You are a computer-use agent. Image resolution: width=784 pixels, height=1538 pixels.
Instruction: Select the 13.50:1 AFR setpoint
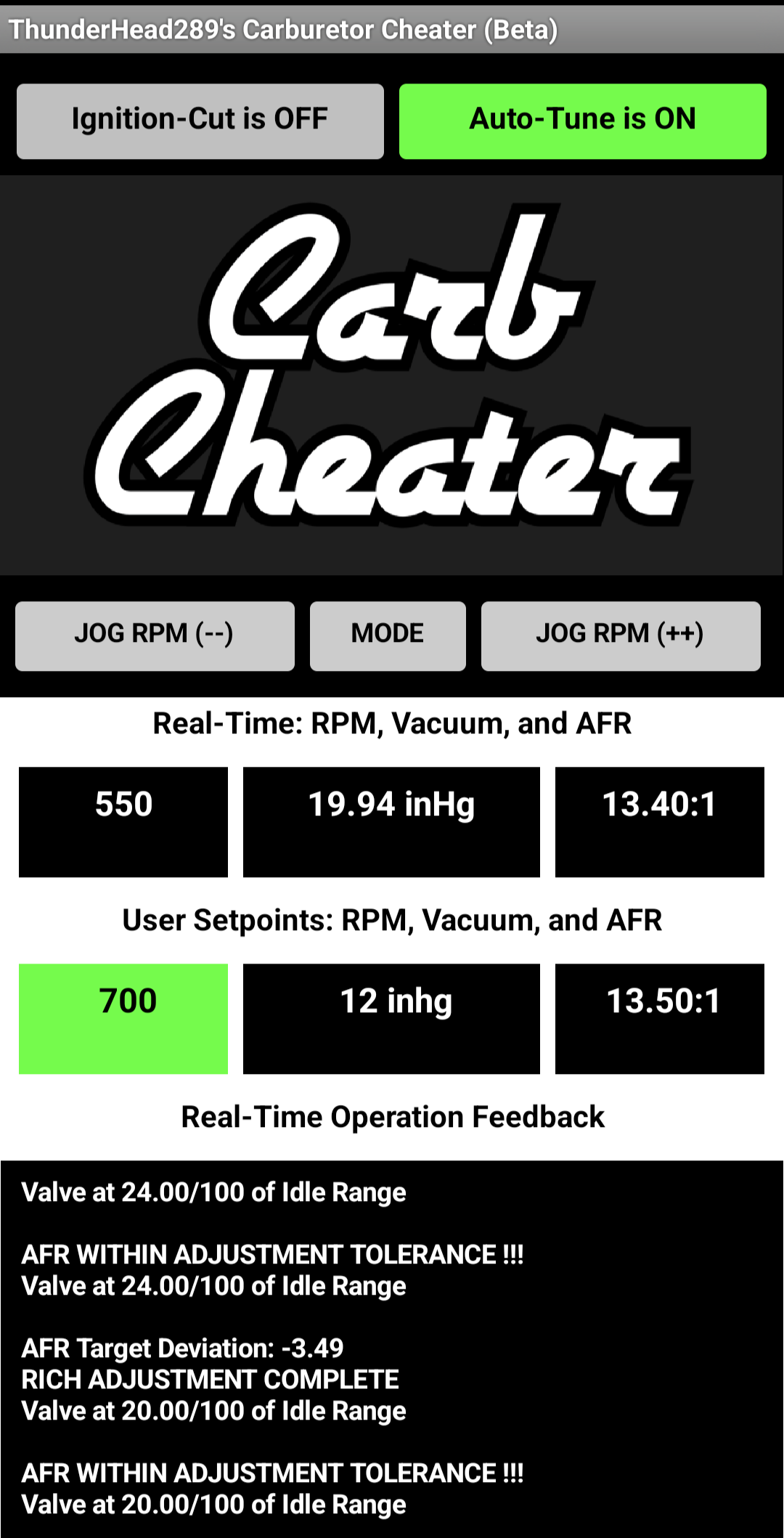(660, 1018)
